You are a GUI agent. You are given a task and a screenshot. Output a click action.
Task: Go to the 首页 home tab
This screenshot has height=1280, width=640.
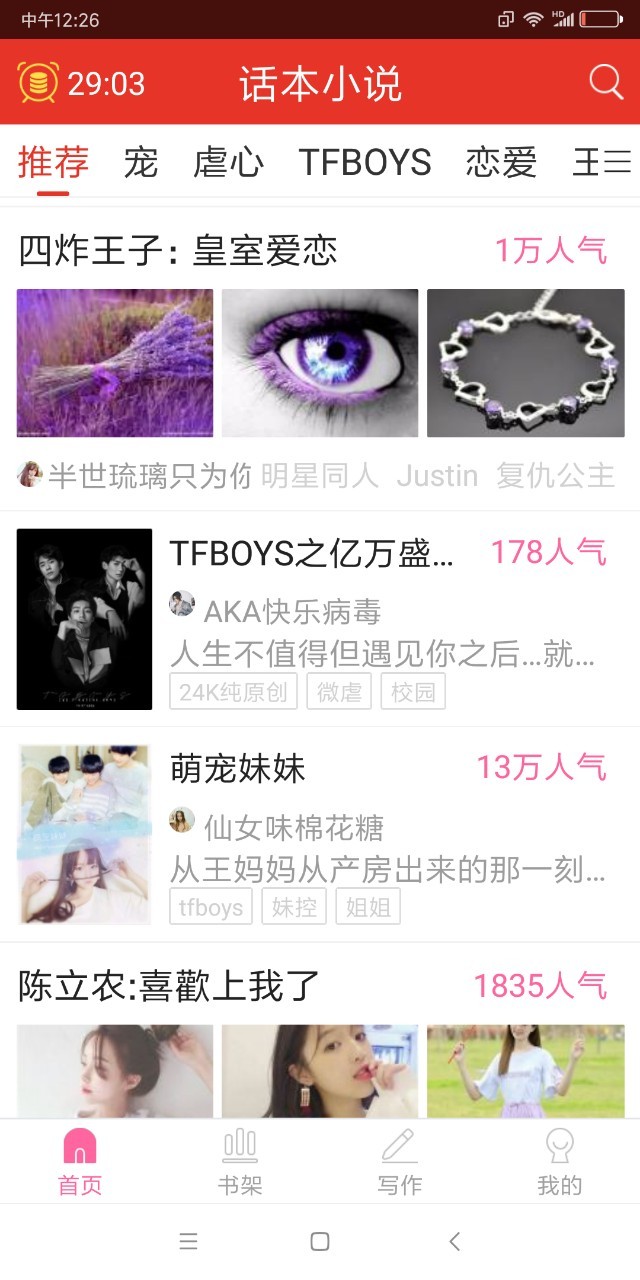coord(80,1162)
